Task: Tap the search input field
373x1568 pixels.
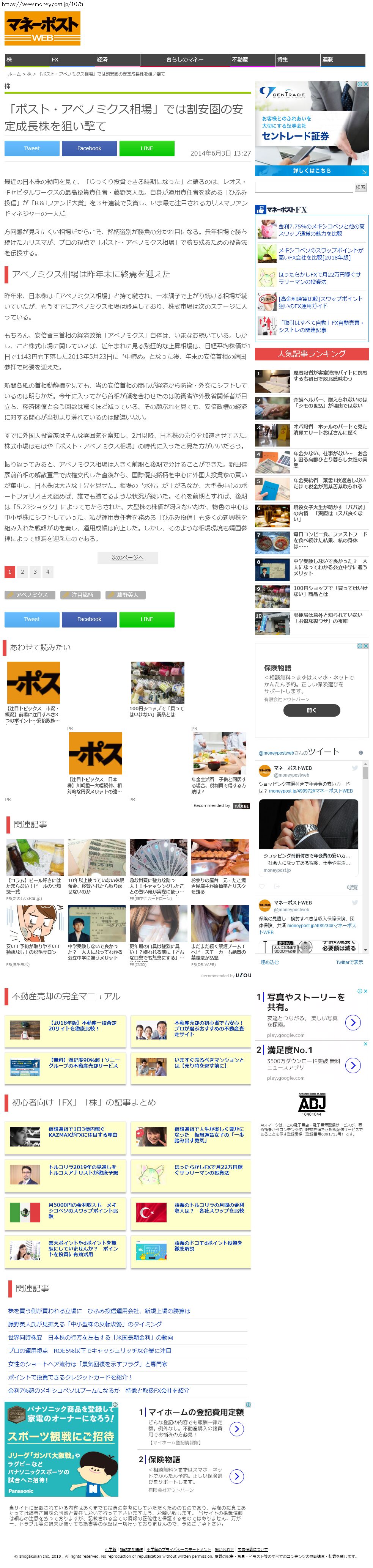Action: coord(304,187)
